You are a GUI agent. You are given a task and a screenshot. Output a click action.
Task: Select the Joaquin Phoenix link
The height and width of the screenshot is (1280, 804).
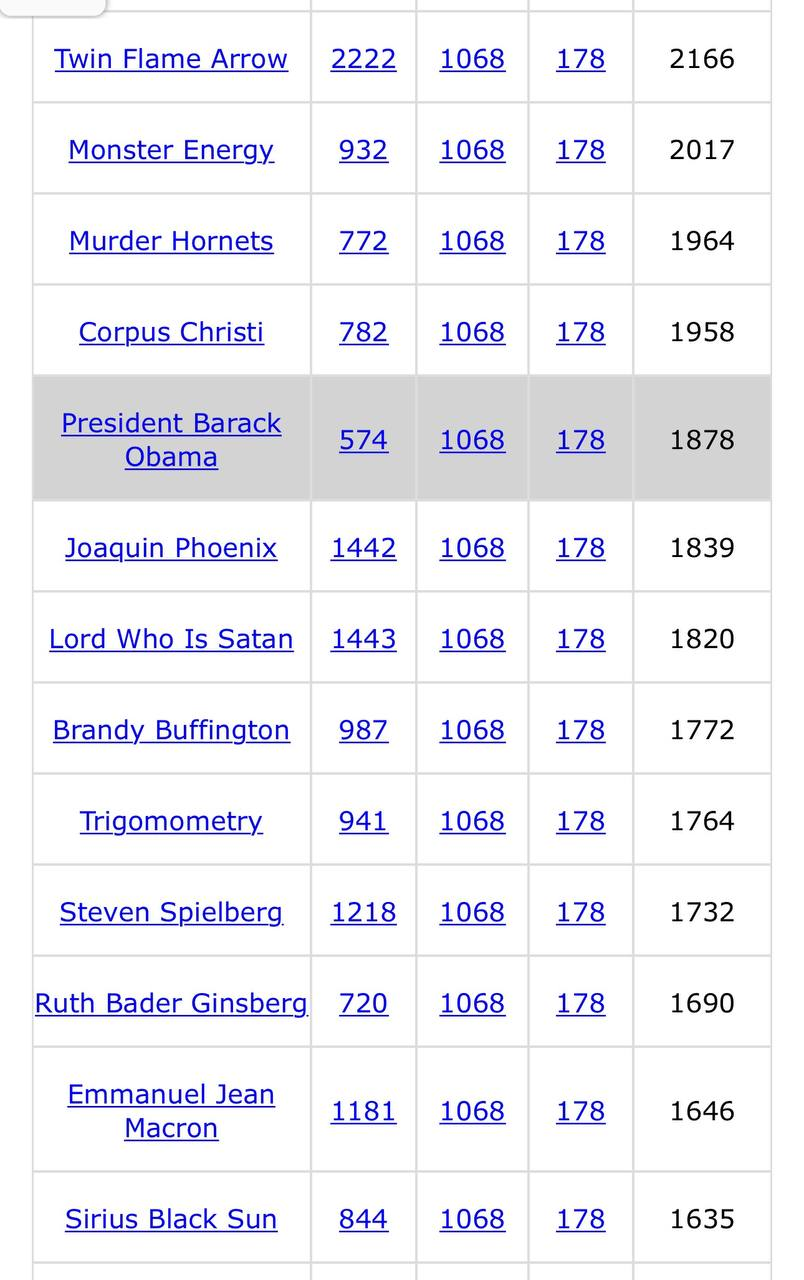point(171,548)
